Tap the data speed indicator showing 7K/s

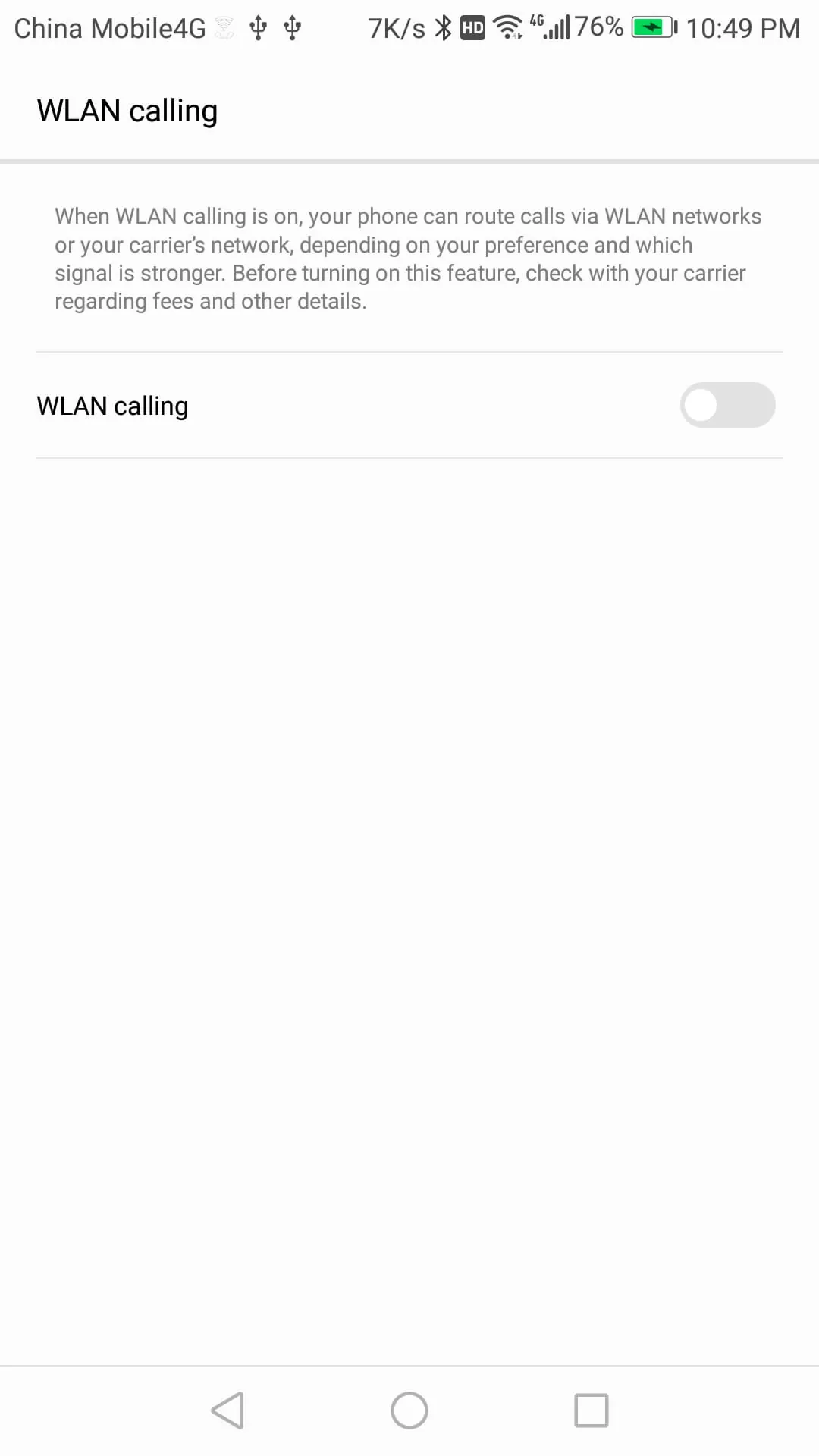pos(396,27)
